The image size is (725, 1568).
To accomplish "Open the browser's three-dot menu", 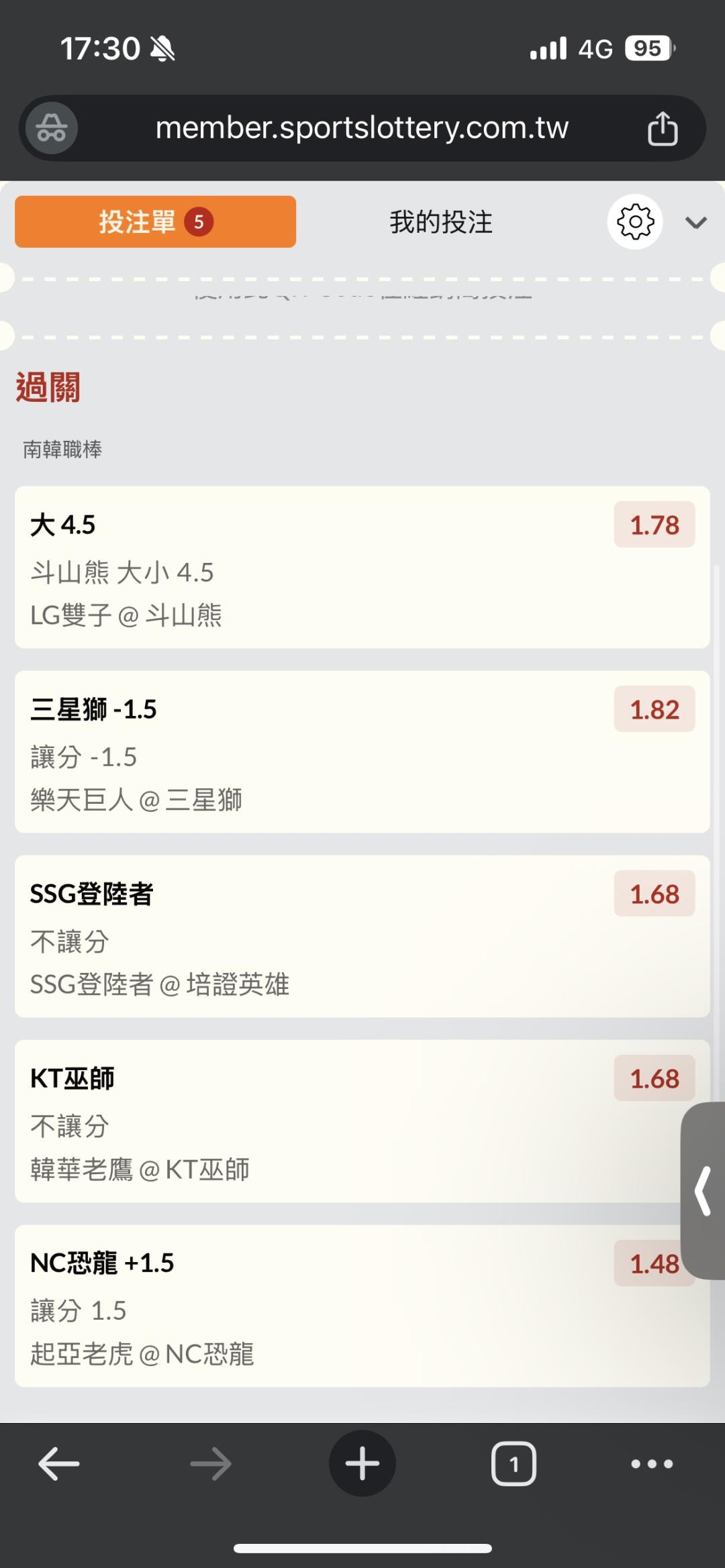I will click(x=652, y=1463).
